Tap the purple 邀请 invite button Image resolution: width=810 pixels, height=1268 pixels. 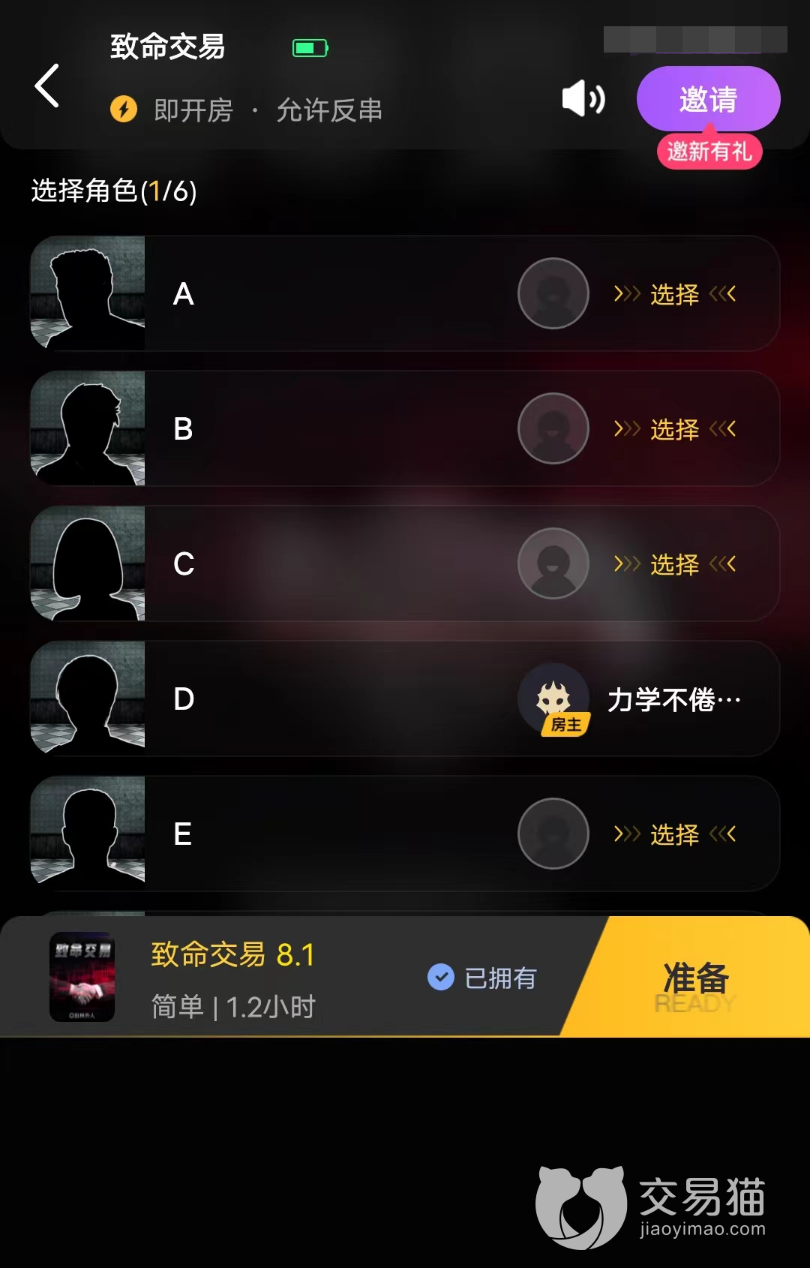click(708, 99)
